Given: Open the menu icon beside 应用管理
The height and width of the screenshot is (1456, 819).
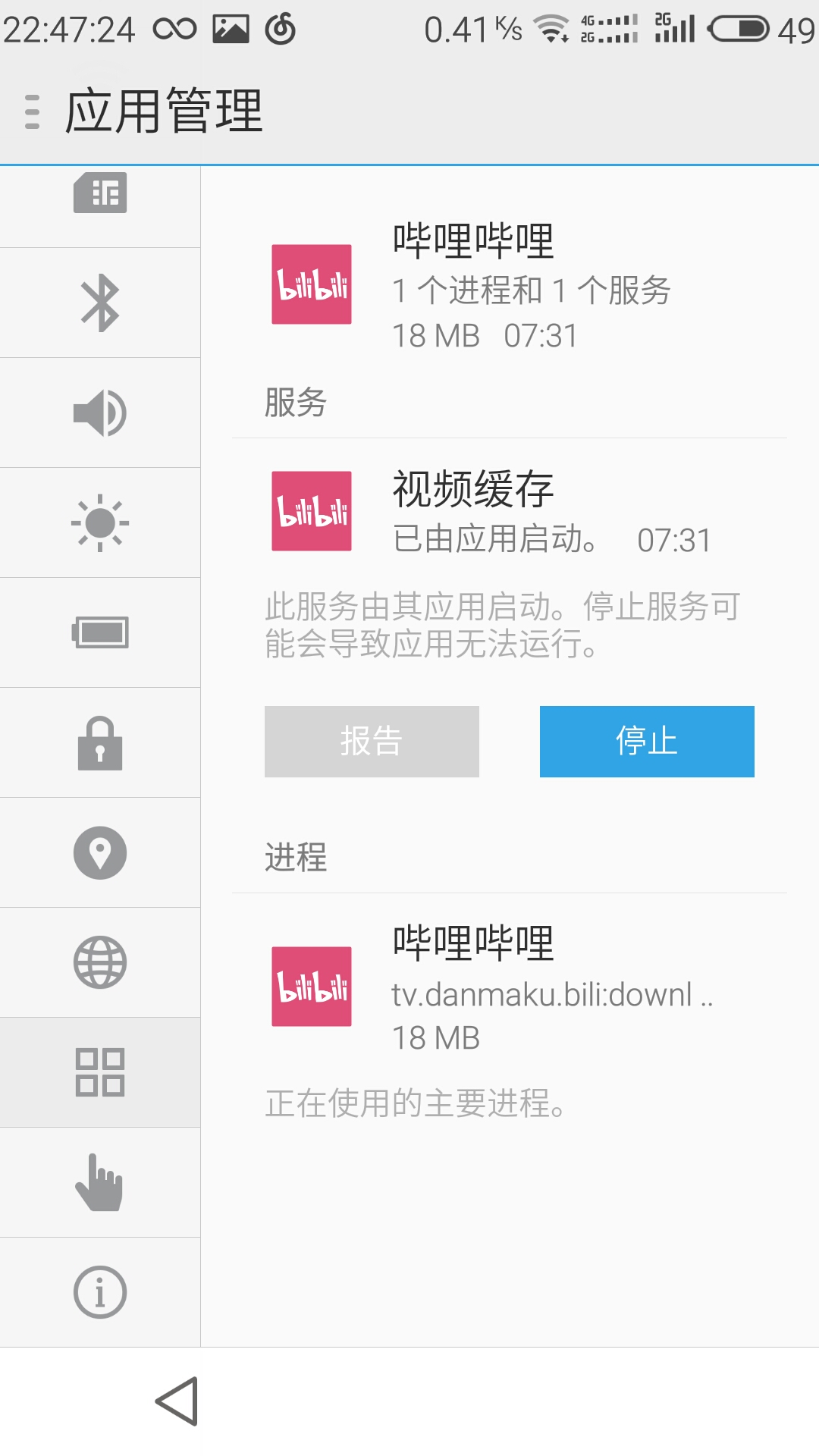Looking at the screenshot, I should click(32, 111).
